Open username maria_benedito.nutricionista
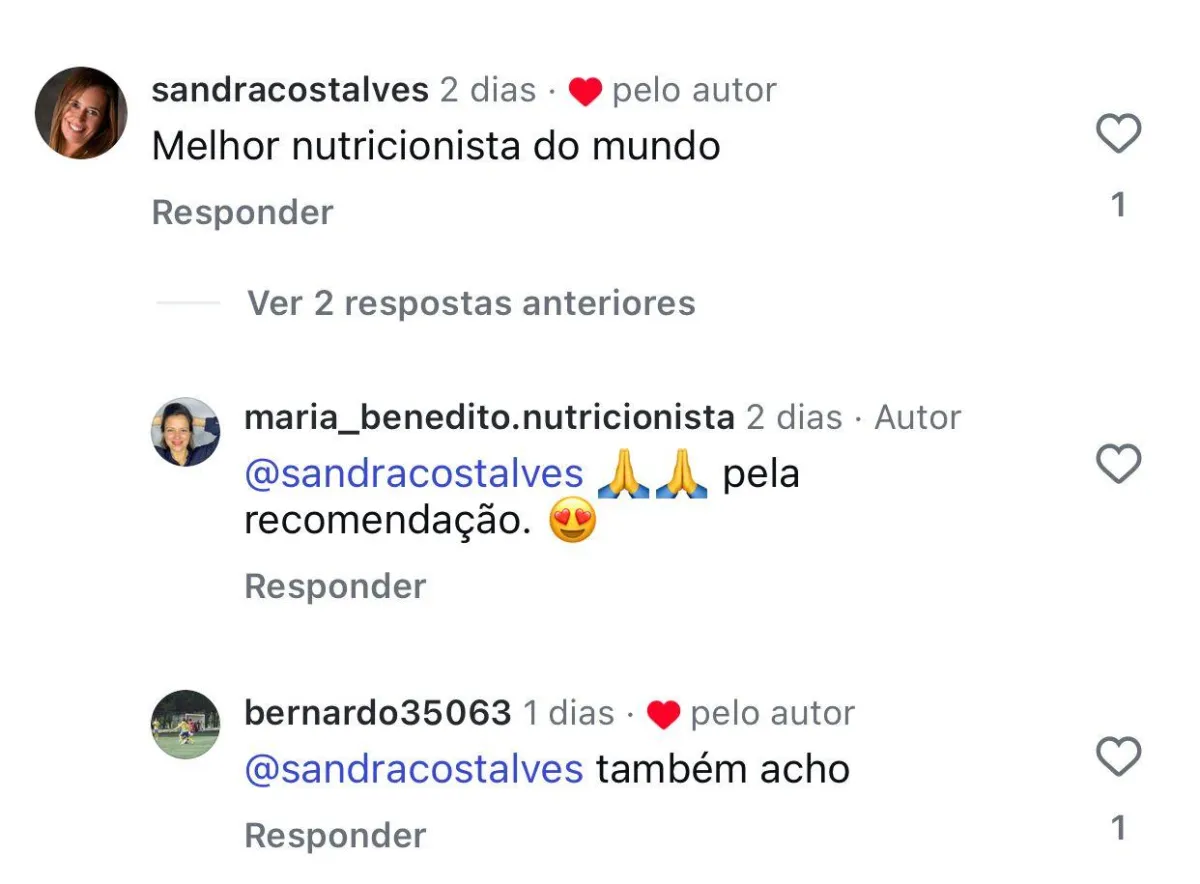1200x884 pixels. click(x=489, y=417)
